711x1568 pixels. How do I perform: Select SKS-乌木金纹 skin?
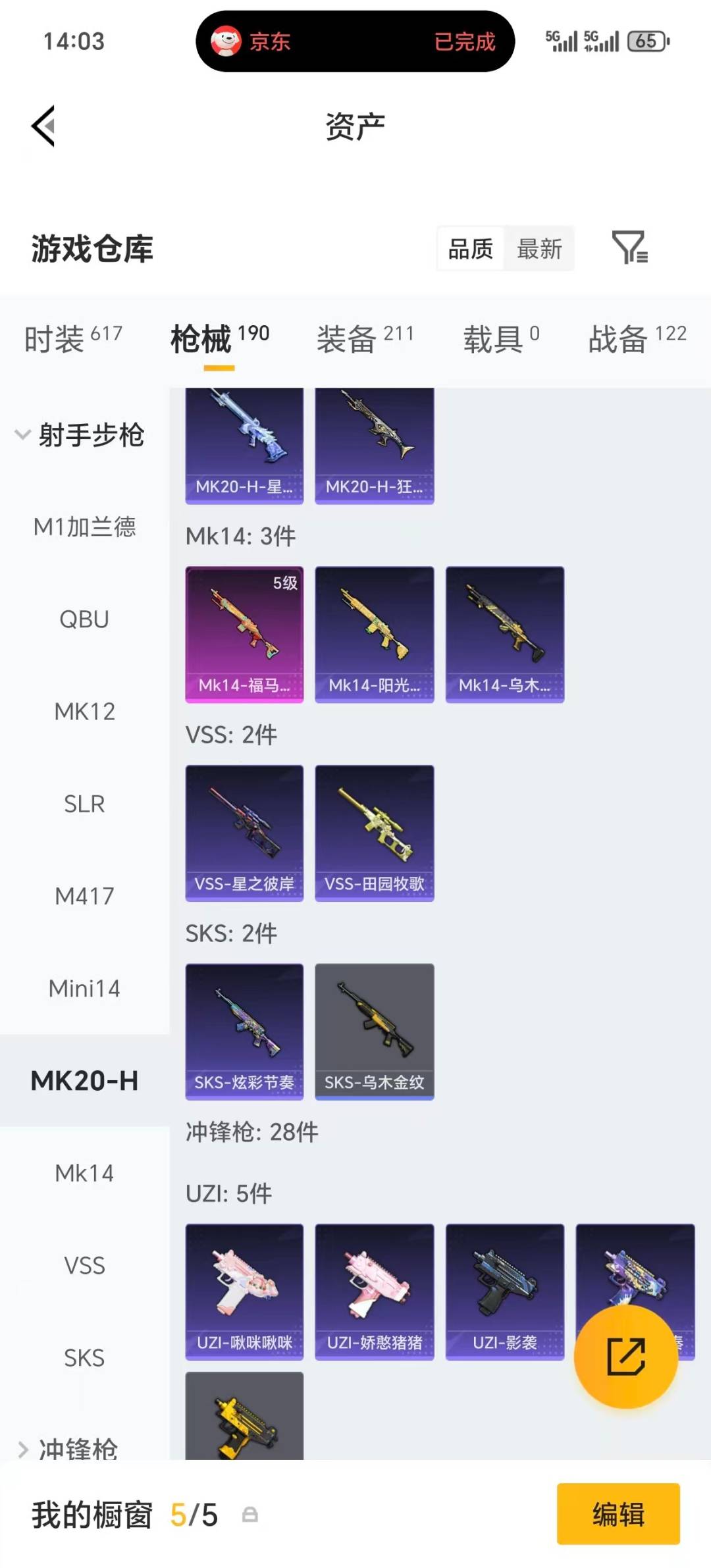point(374,1030)
